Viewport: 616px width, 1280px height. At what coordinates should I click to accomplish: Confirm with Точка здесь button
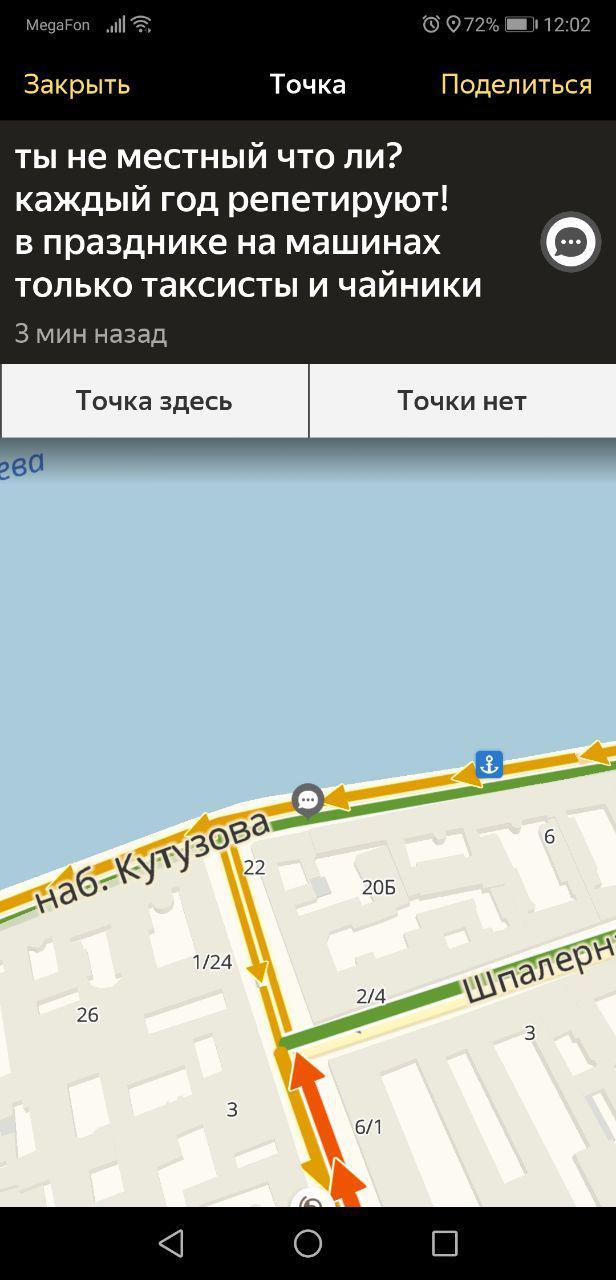pos(154,401)
